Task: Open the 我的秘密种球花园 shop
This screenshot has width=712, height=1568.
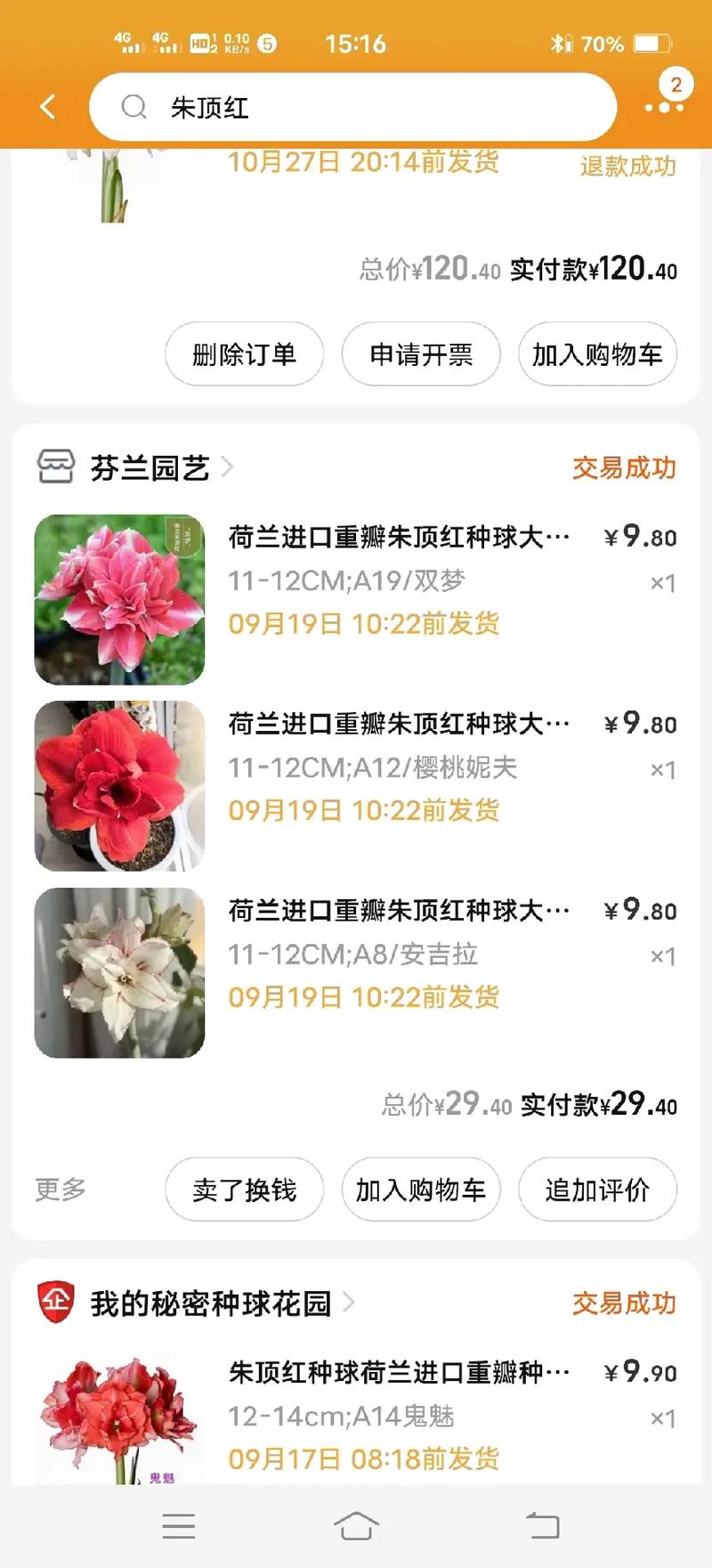Action: [x=210, y=1304]
